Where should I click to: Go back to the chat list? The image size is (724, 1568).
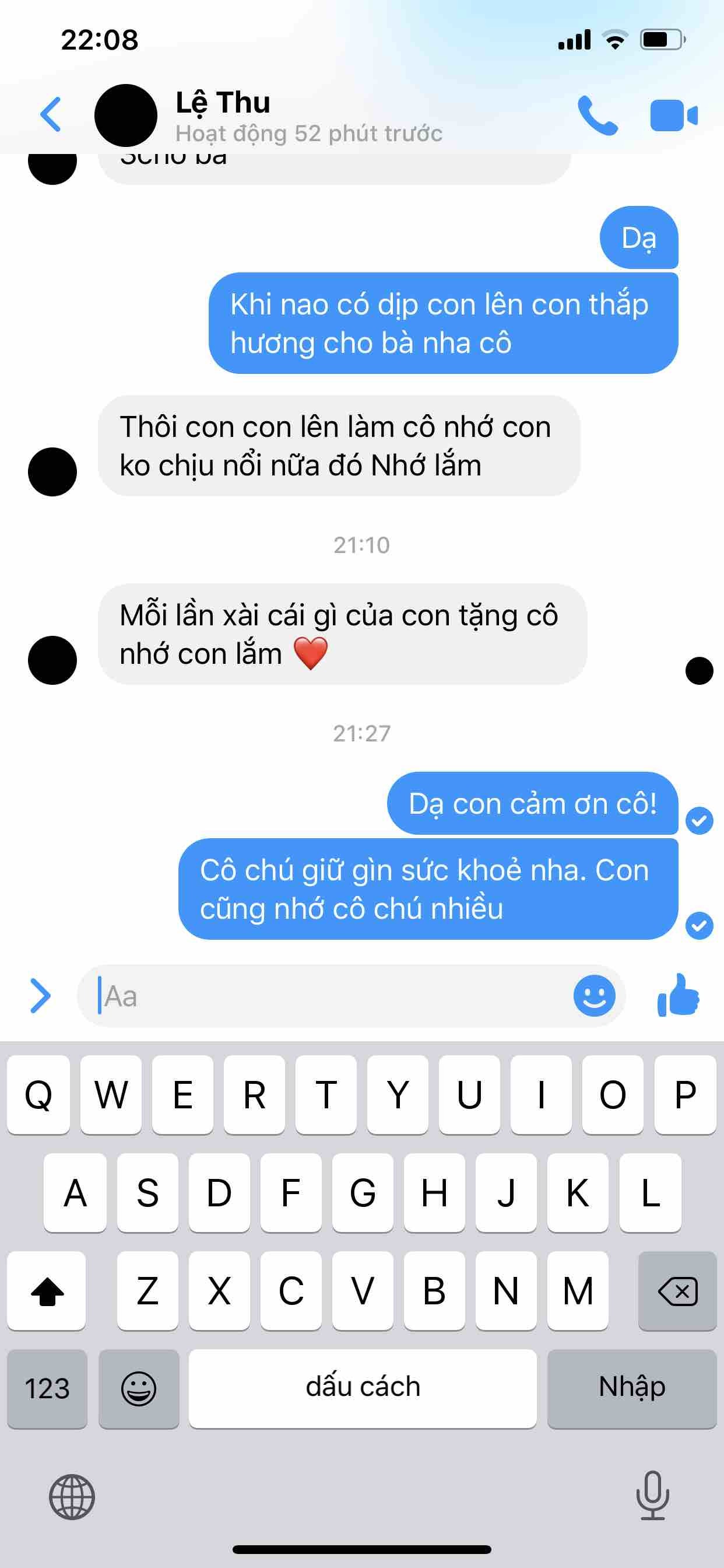click(x=51, y=114)
